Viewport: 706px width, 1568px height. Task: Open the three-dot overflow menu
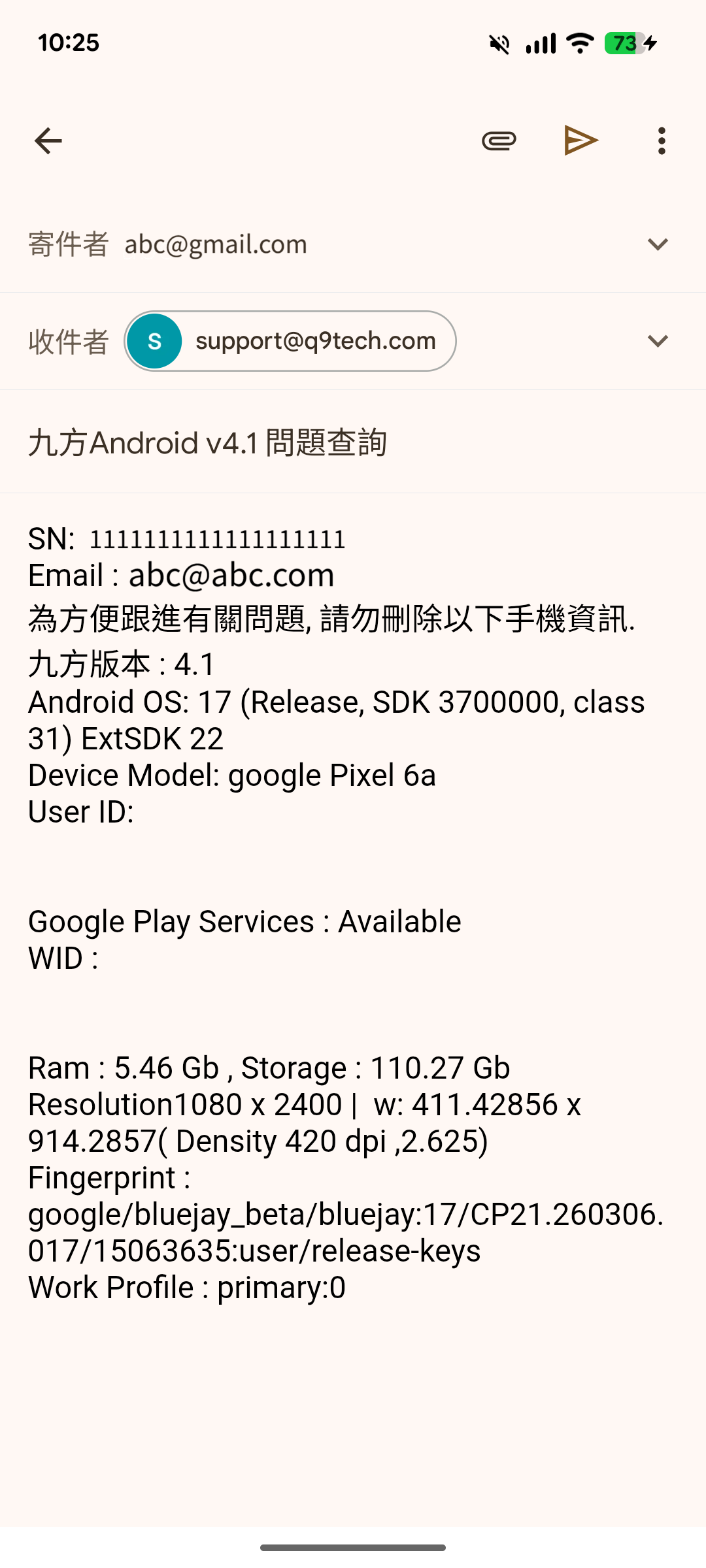(x=662, y=141)
